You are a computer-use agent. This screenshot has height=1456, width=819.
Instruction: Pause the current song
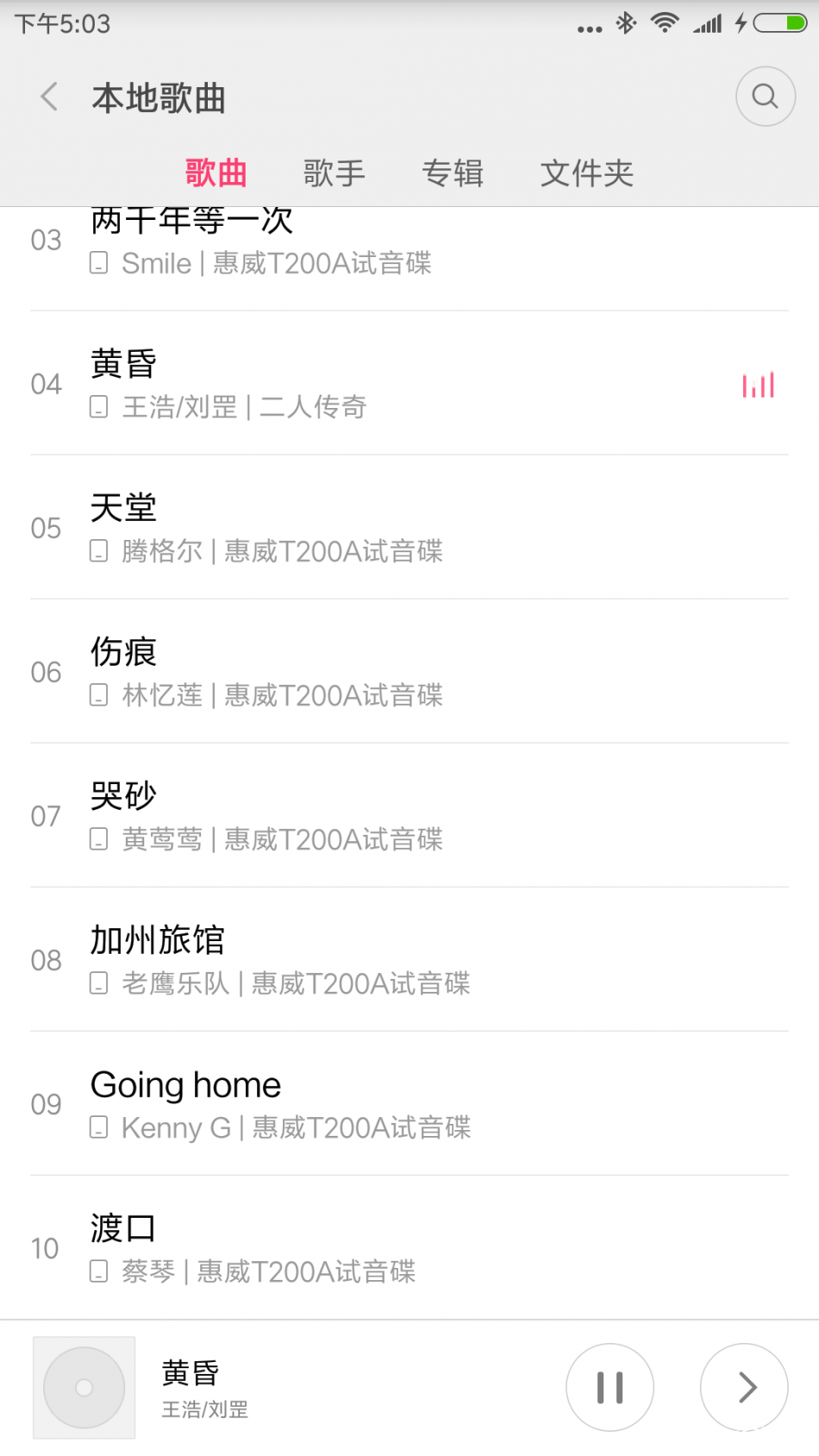(610, 1387)
